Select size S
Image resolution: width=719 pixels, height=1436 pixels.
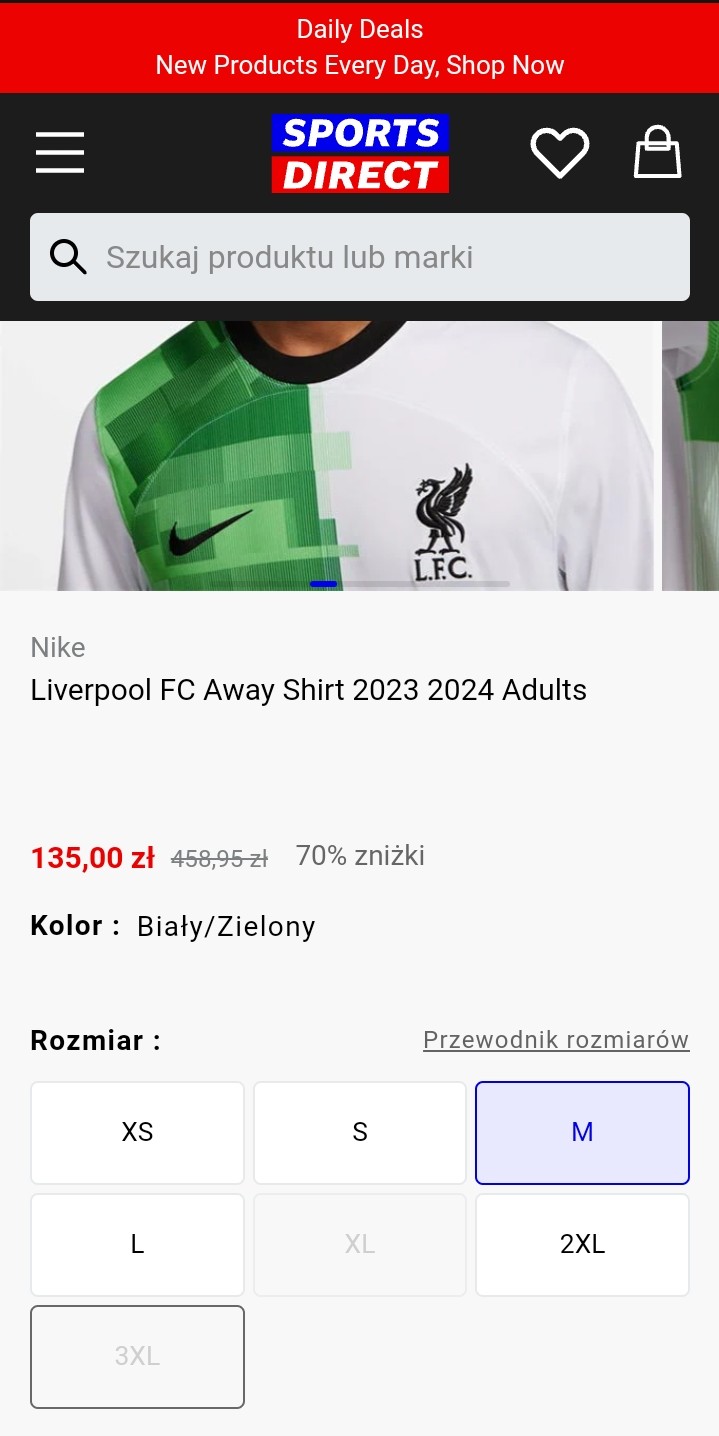360,1132
